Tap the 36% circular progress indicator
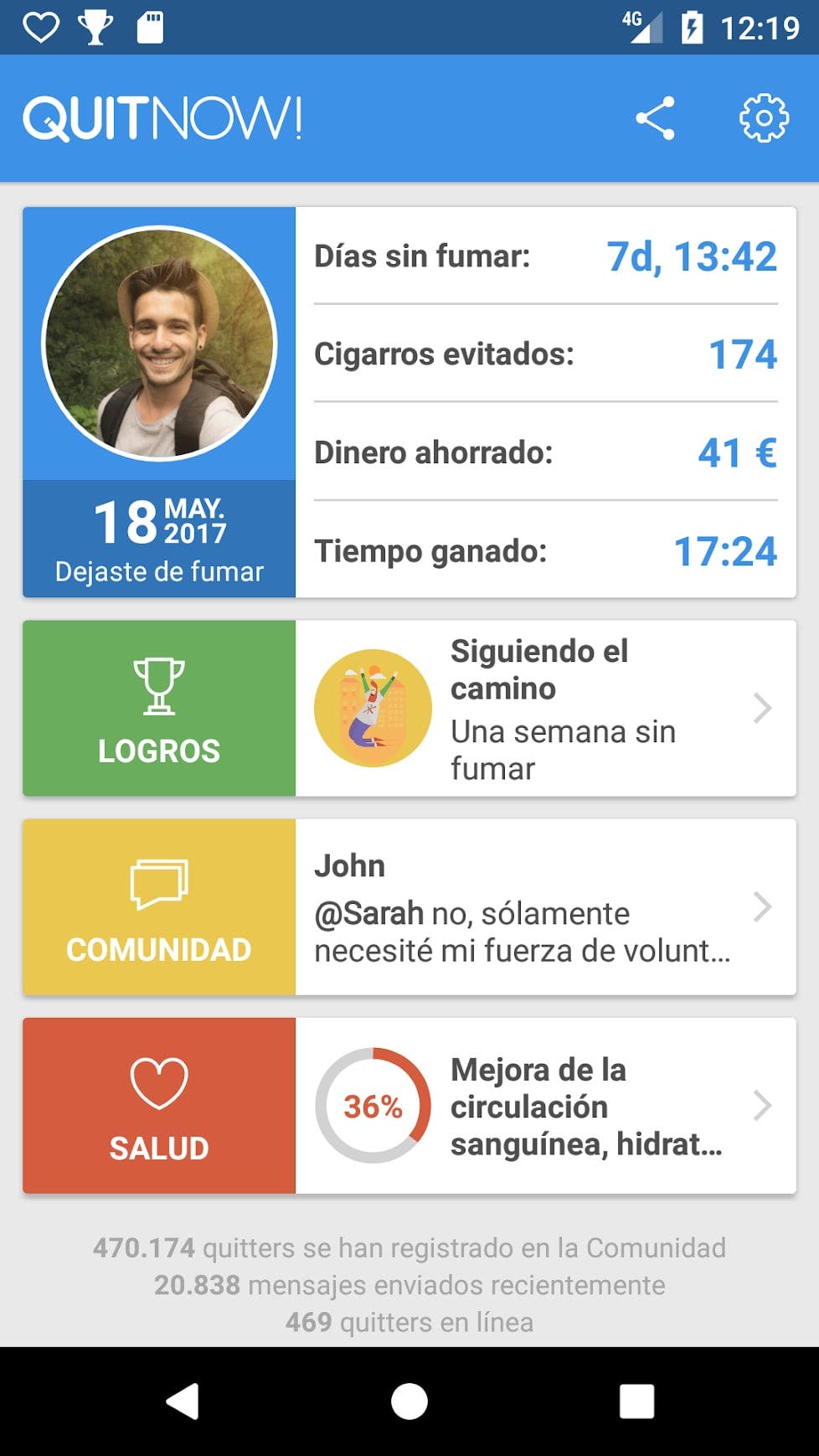 point(373,1106)
